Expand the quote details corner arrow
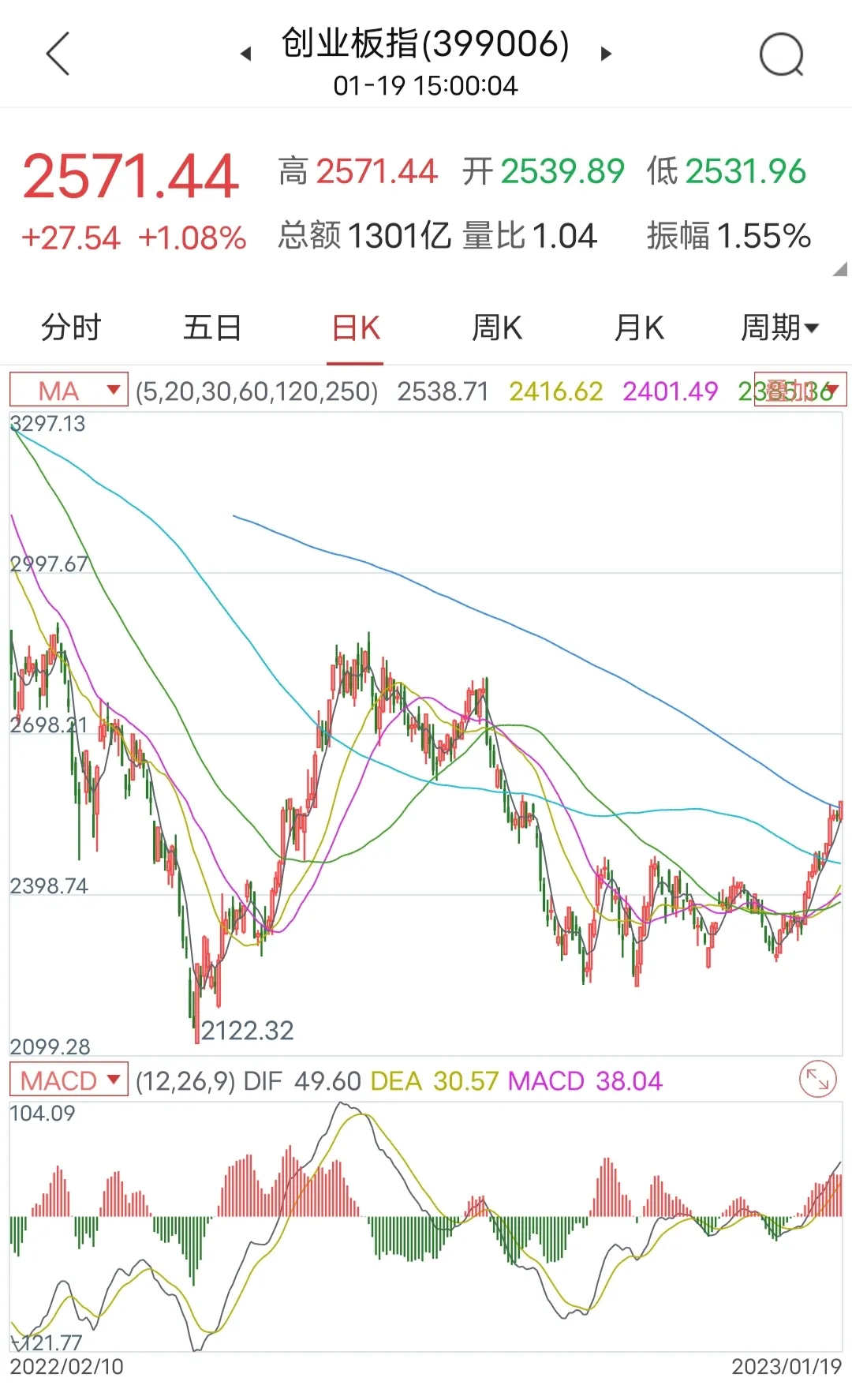 (x=840, y=270)
